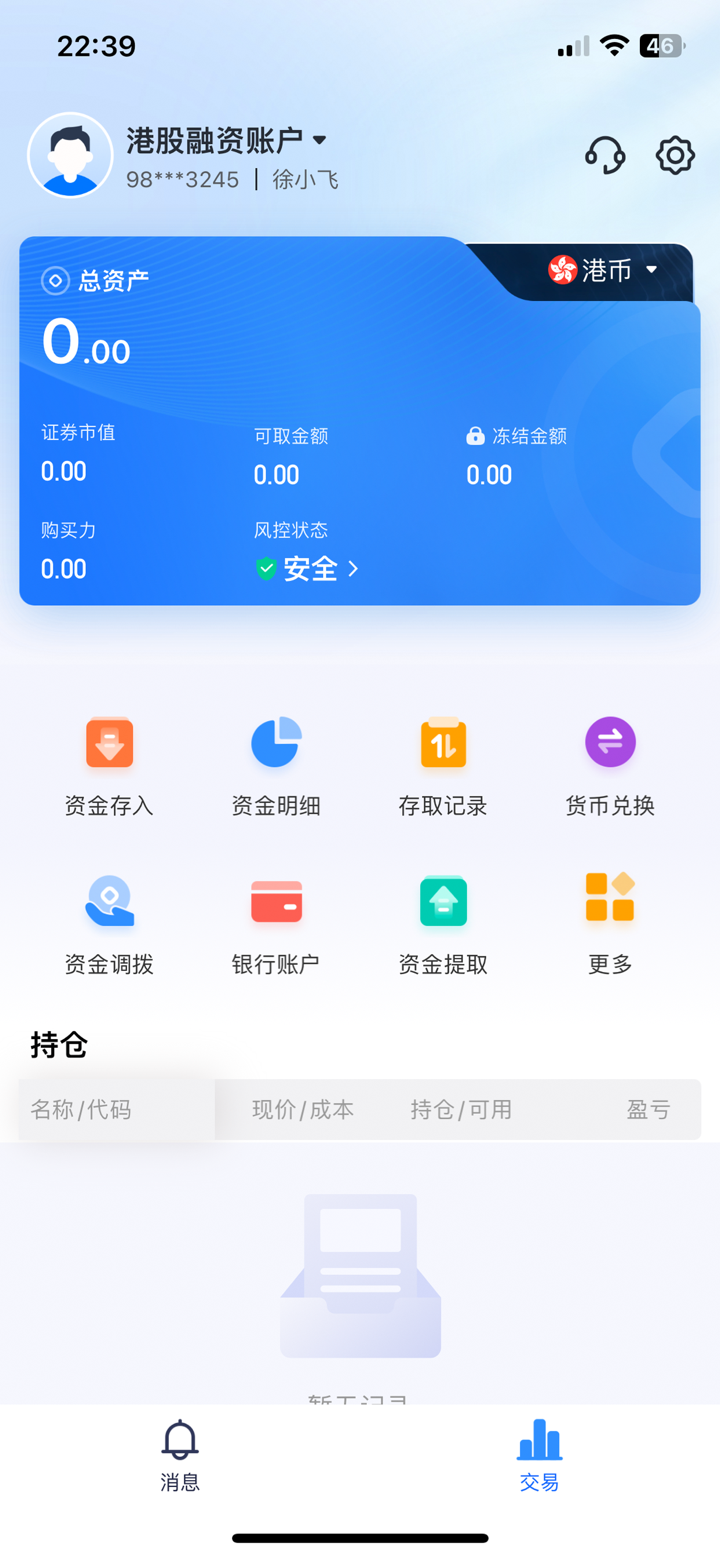View 风控状态 安全 details
The width and height of the screenshot is (720, 1558).
[306, 569]
